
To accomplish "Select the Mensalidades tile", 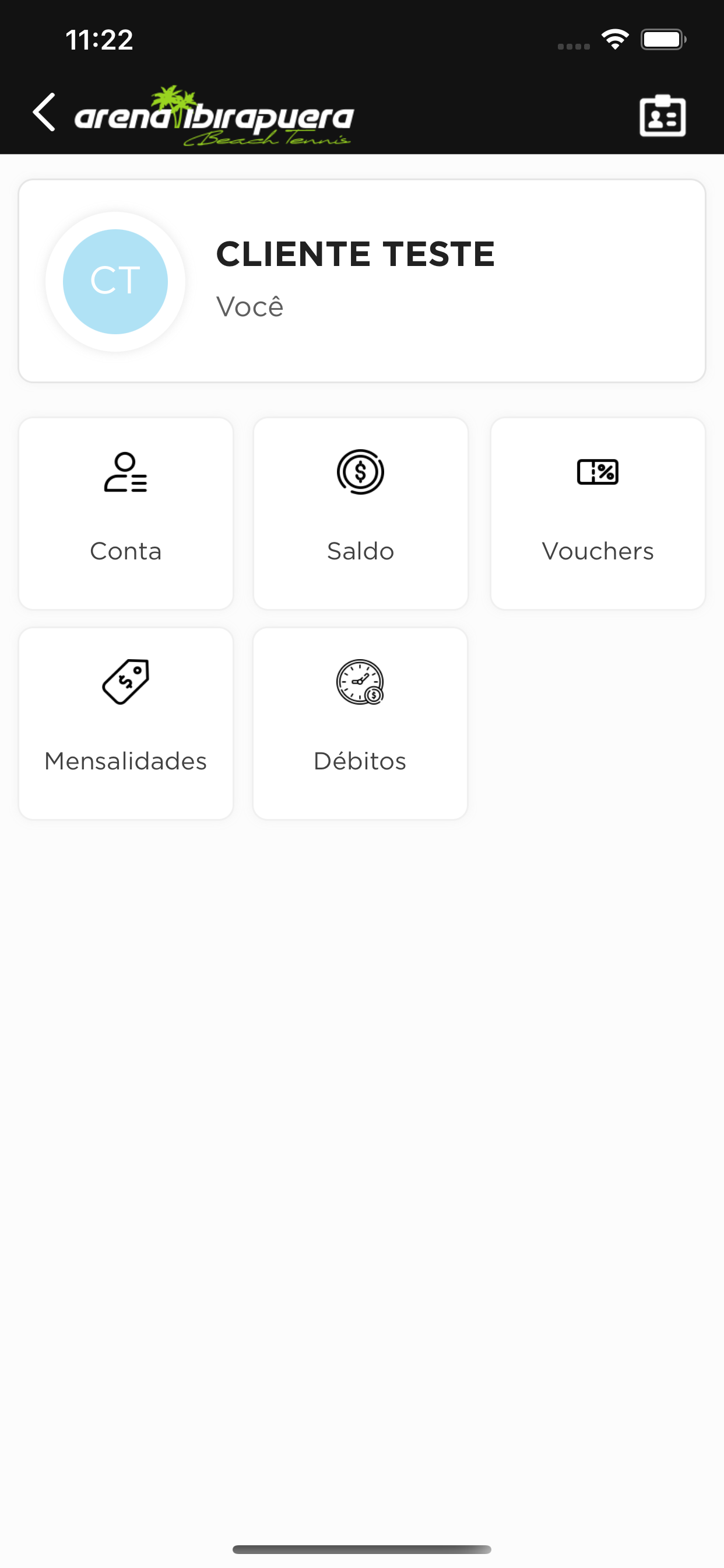I will 126,723.
